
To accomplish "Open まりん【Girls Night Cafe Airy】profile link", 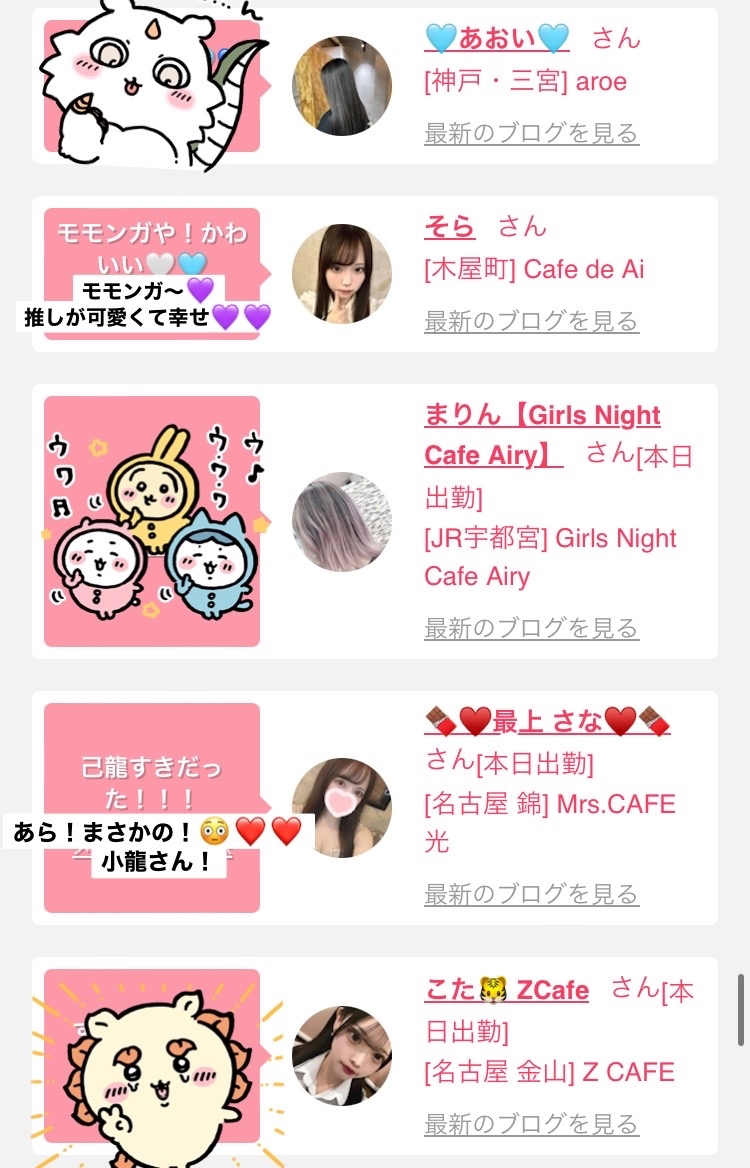I will (542, 435).
